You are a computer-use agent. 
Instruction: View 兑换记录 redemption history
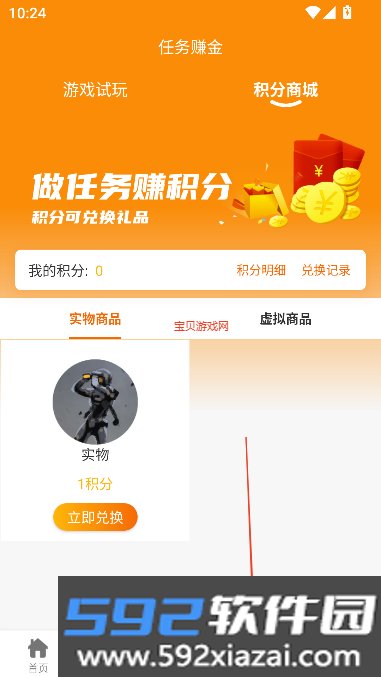coord(326,270)
